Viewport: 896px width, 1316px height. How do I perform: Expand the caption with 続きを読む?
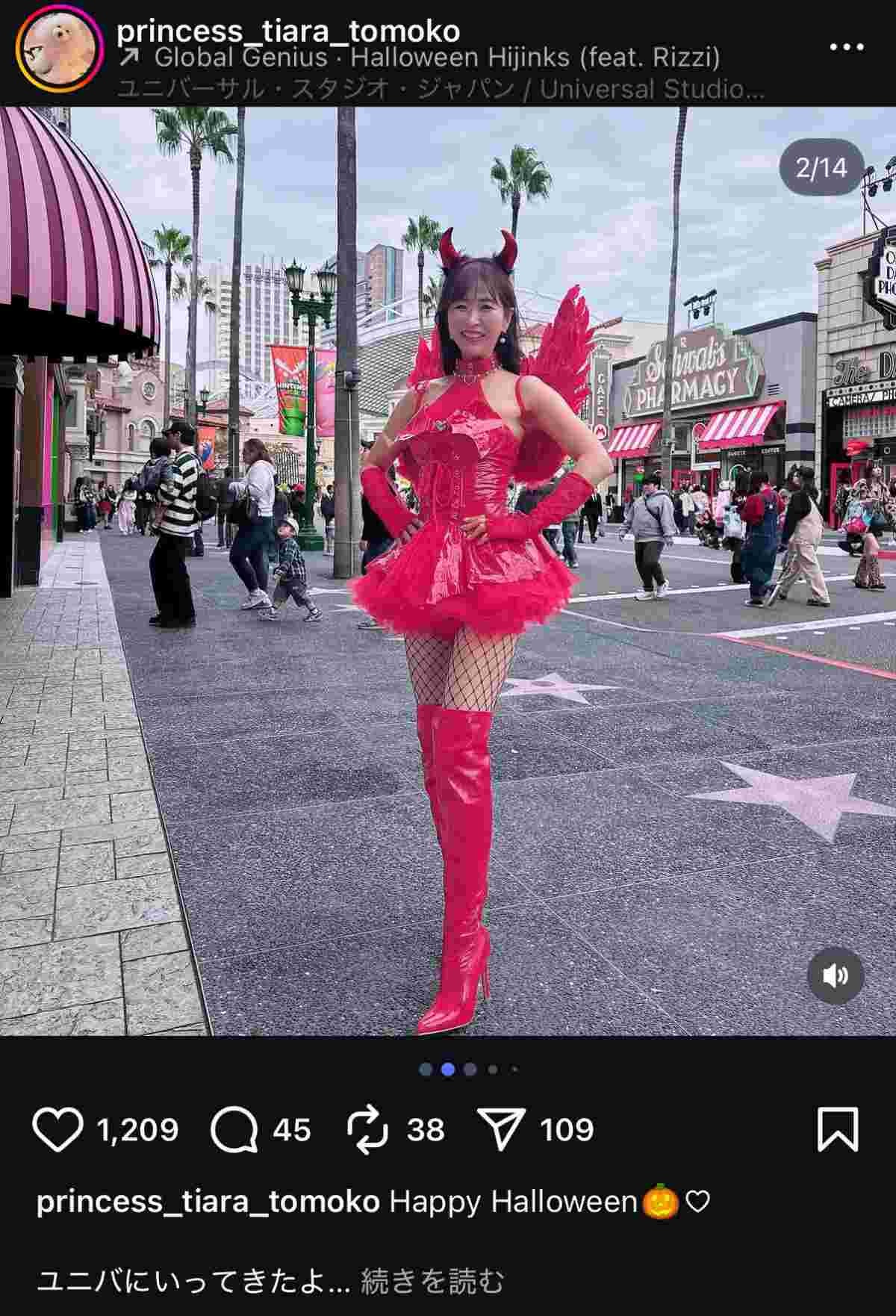tap(432, 1282)
